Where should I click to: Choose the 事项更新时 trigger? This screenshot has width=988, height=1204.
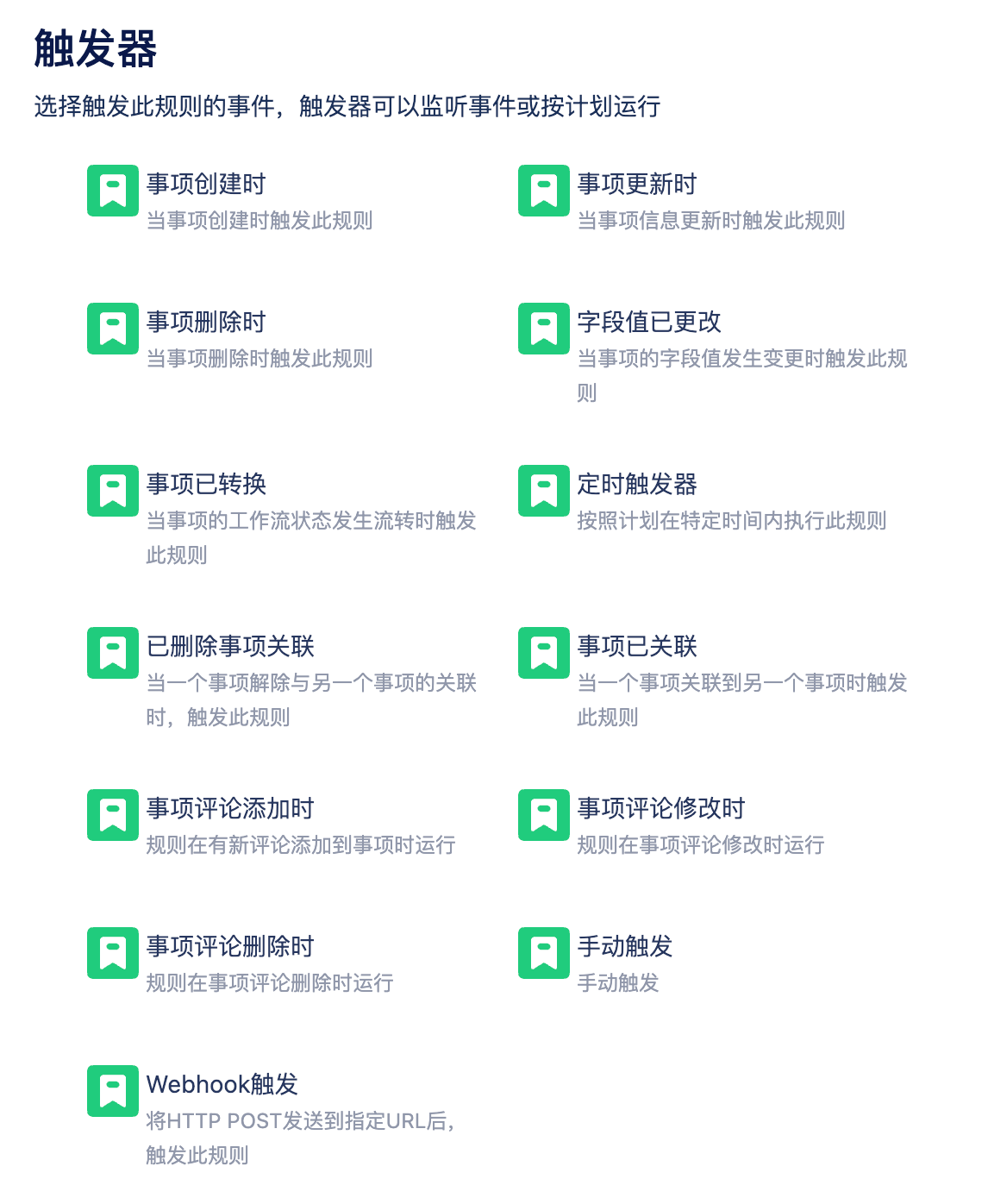636,185
